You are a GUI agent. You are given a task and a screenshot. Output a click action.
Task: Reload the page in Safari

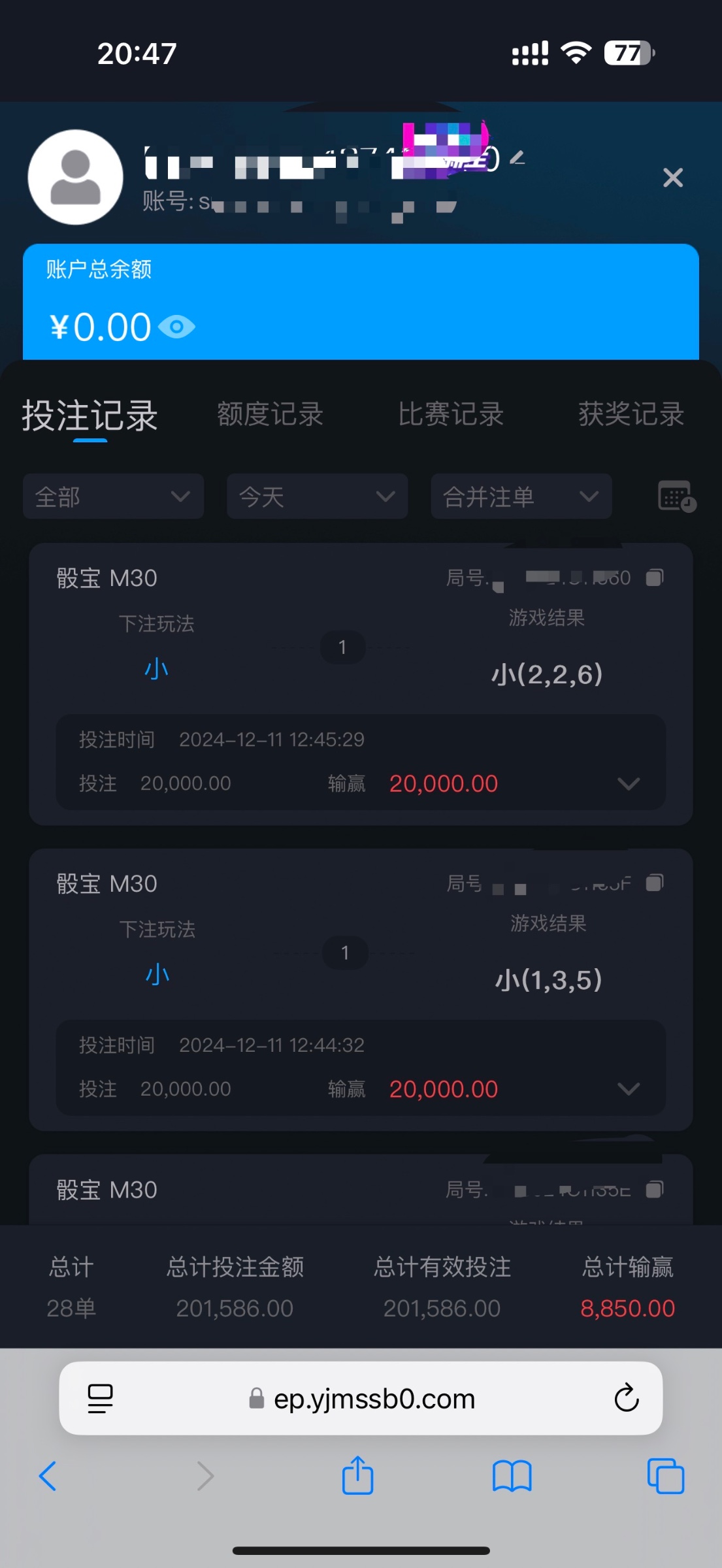click(626, 1398)
